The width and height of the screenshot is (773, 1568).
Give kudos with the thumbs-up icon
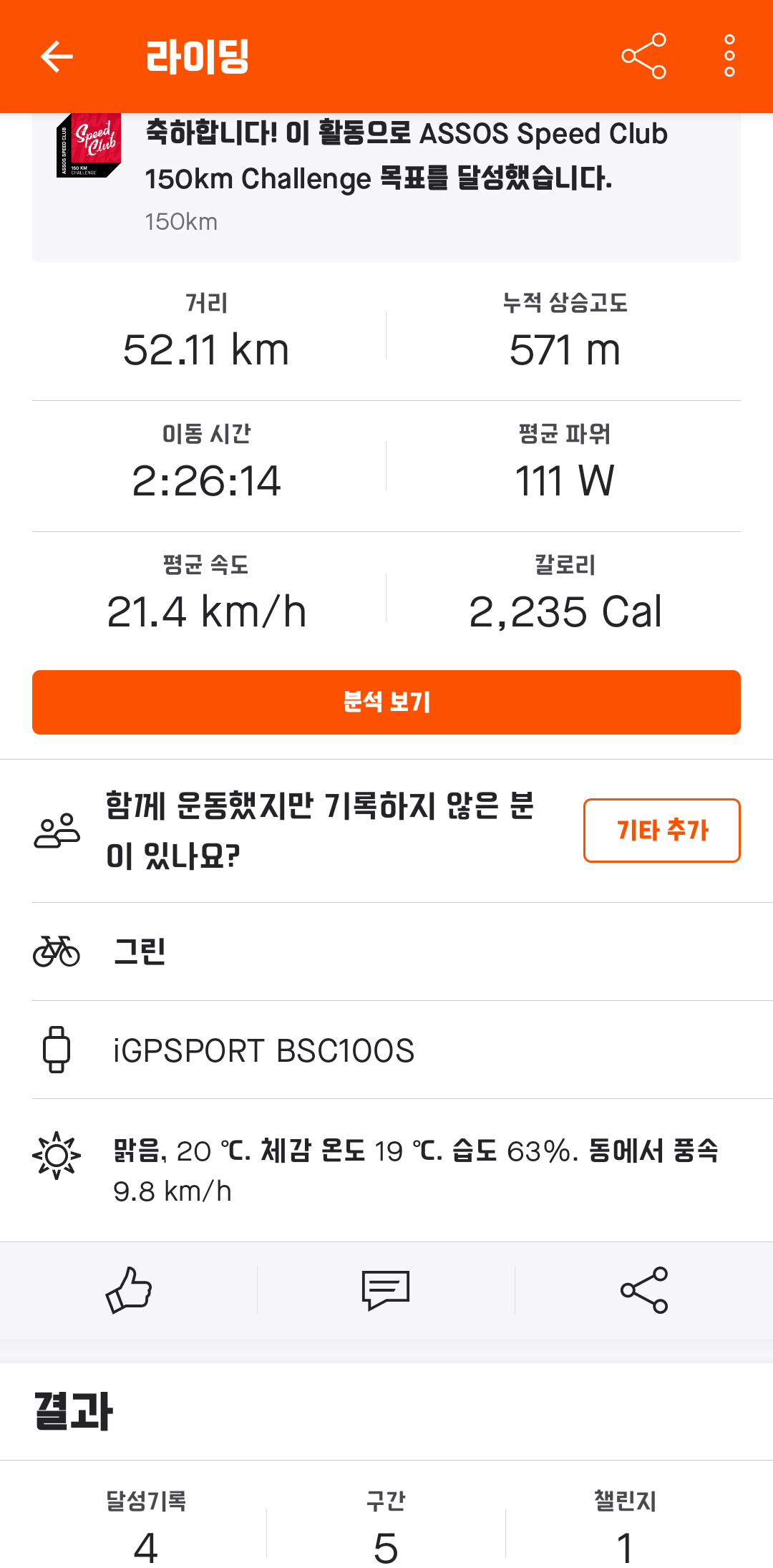click(x=129, y=1290)
